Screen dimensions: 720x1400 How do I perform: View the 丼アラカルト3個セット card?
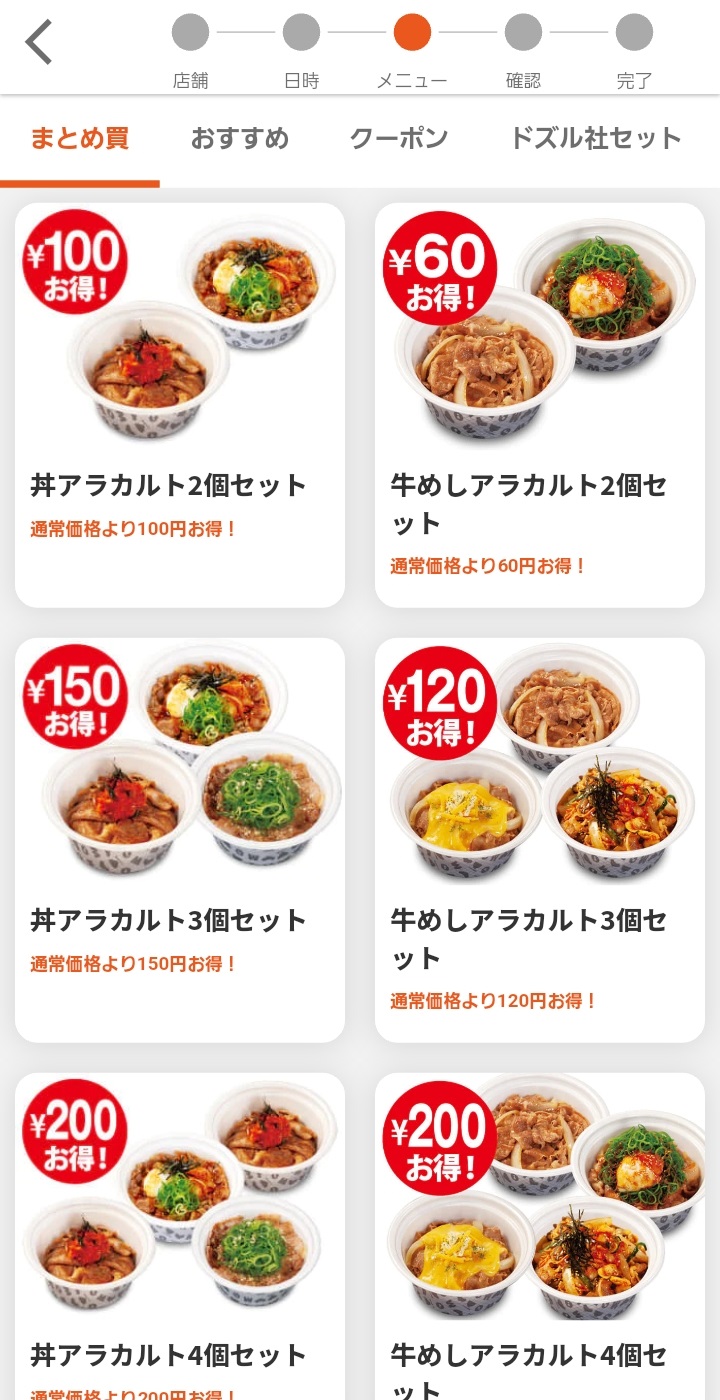click(x=180, y=840)
